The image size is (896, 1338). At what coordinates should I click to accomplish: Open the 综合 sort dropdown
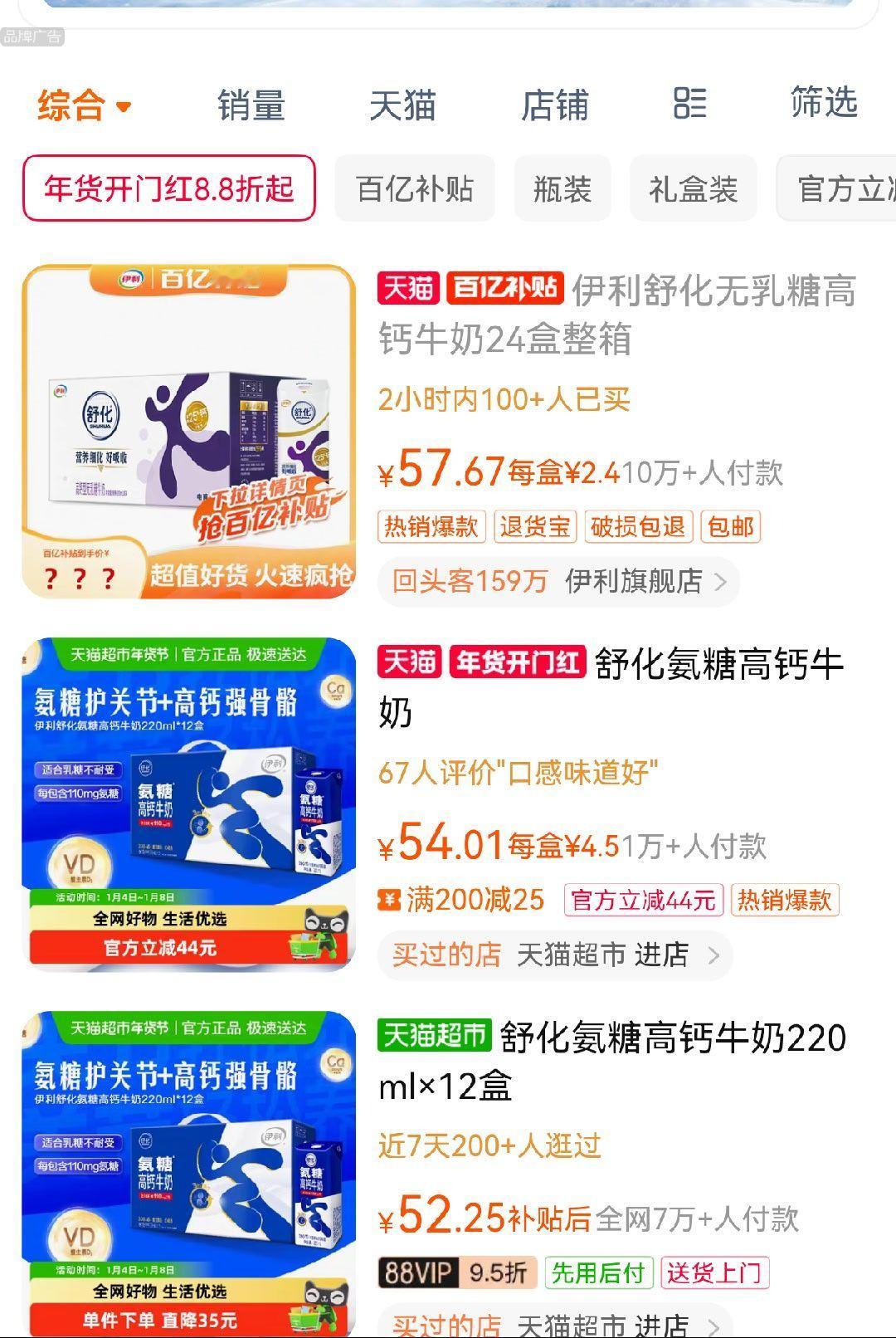tap(83, 105)
